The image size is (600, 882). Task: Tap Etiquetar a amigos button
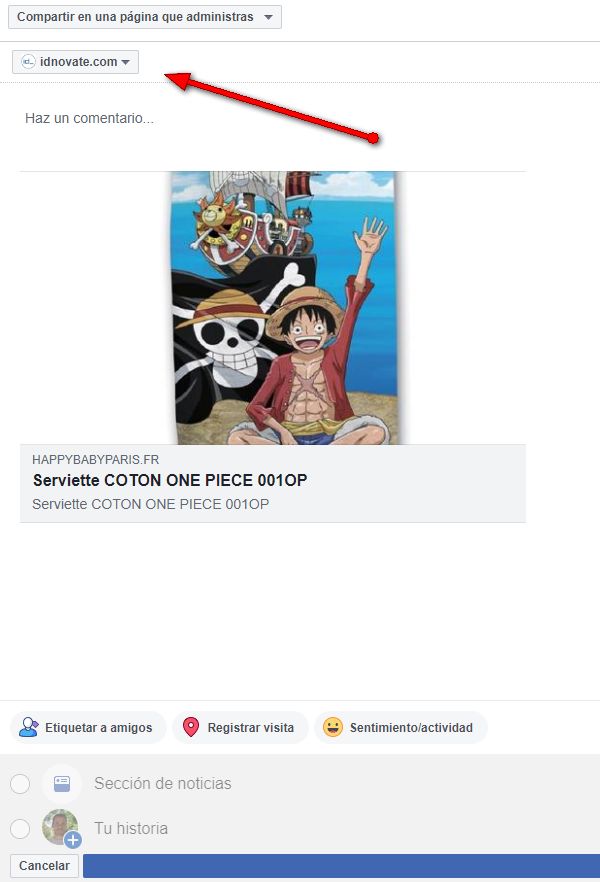pyautogui.click(x=88, y=728)
